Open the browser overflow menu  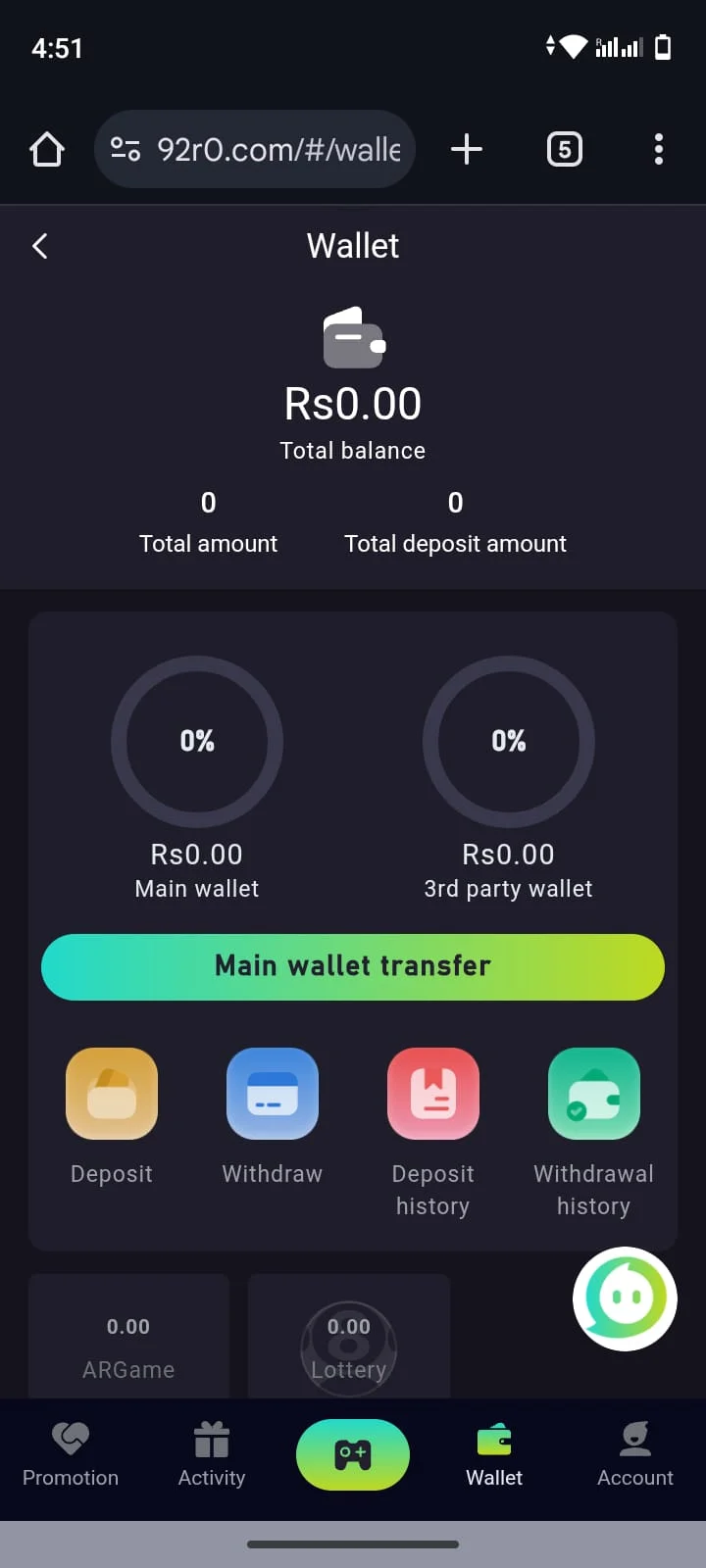tap(659, 149)
